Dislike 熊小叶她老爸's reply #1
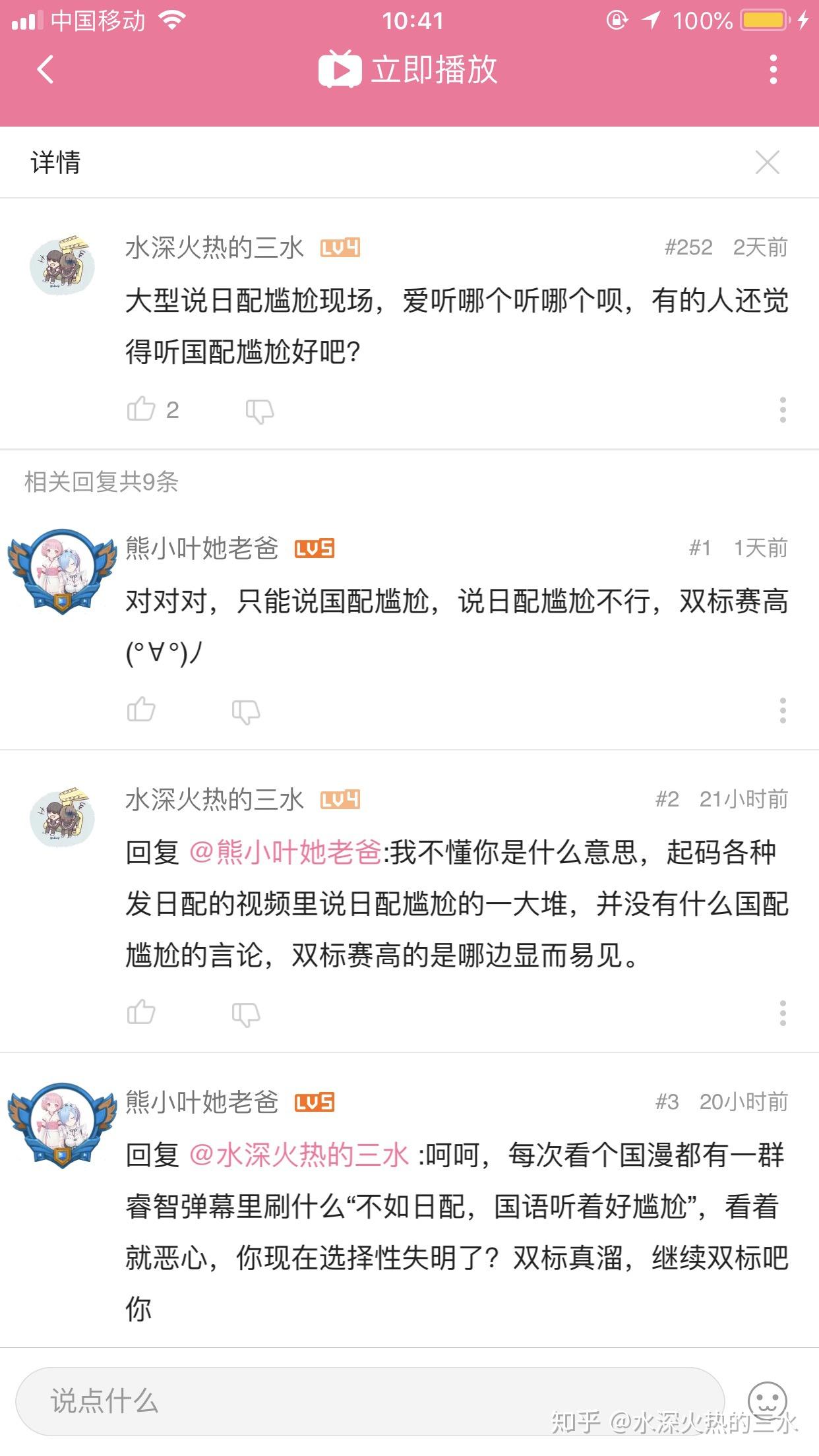 (x=248, y=712)
